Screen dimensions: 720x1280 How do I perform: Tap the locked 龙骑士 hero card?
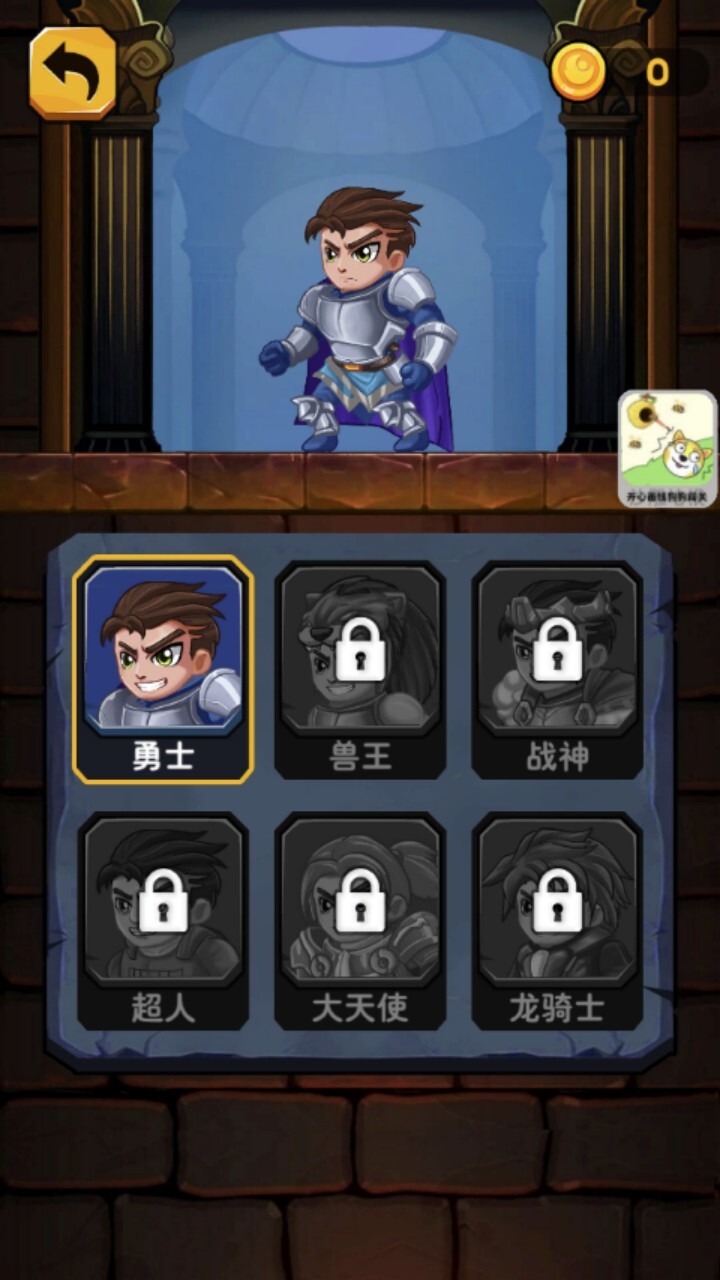(557, 920)
